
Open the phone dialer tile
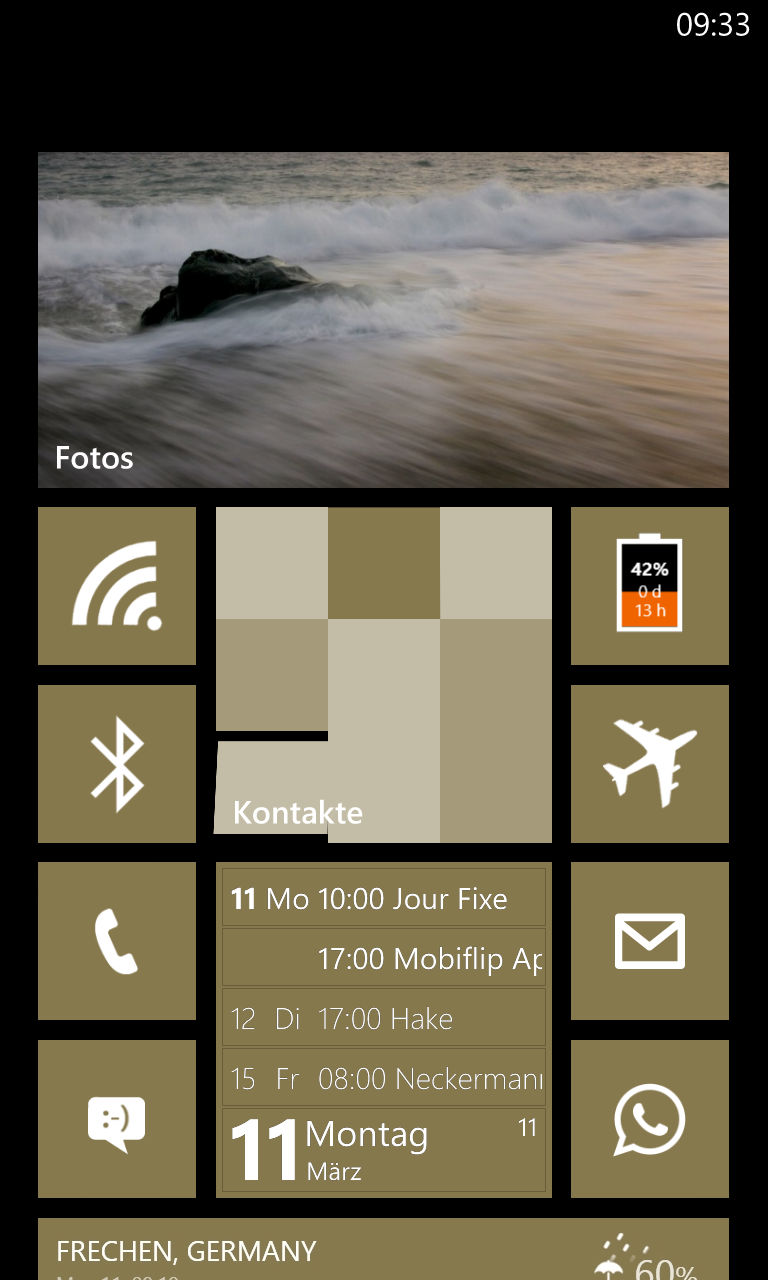click(117, 941)
